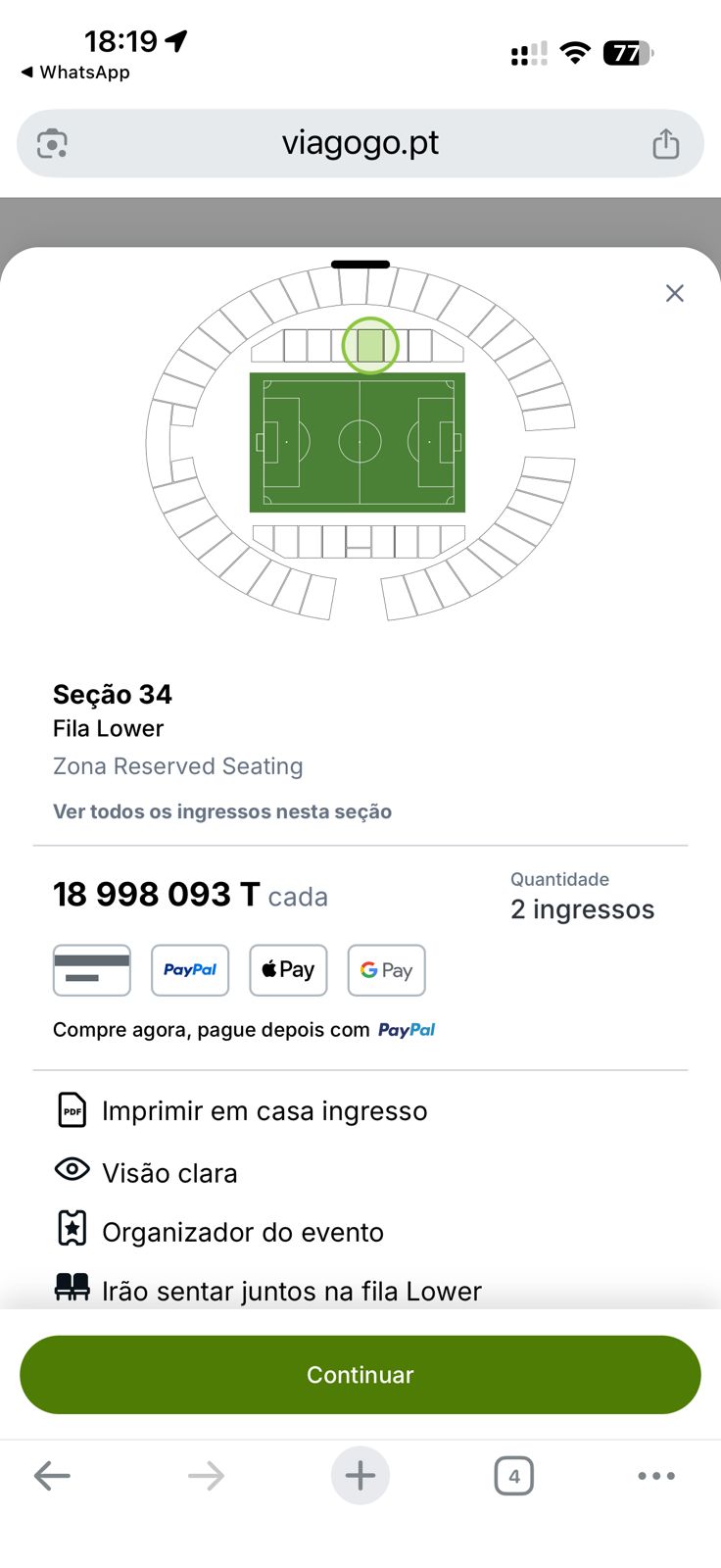Share the viagogo page

pos(666,143)
